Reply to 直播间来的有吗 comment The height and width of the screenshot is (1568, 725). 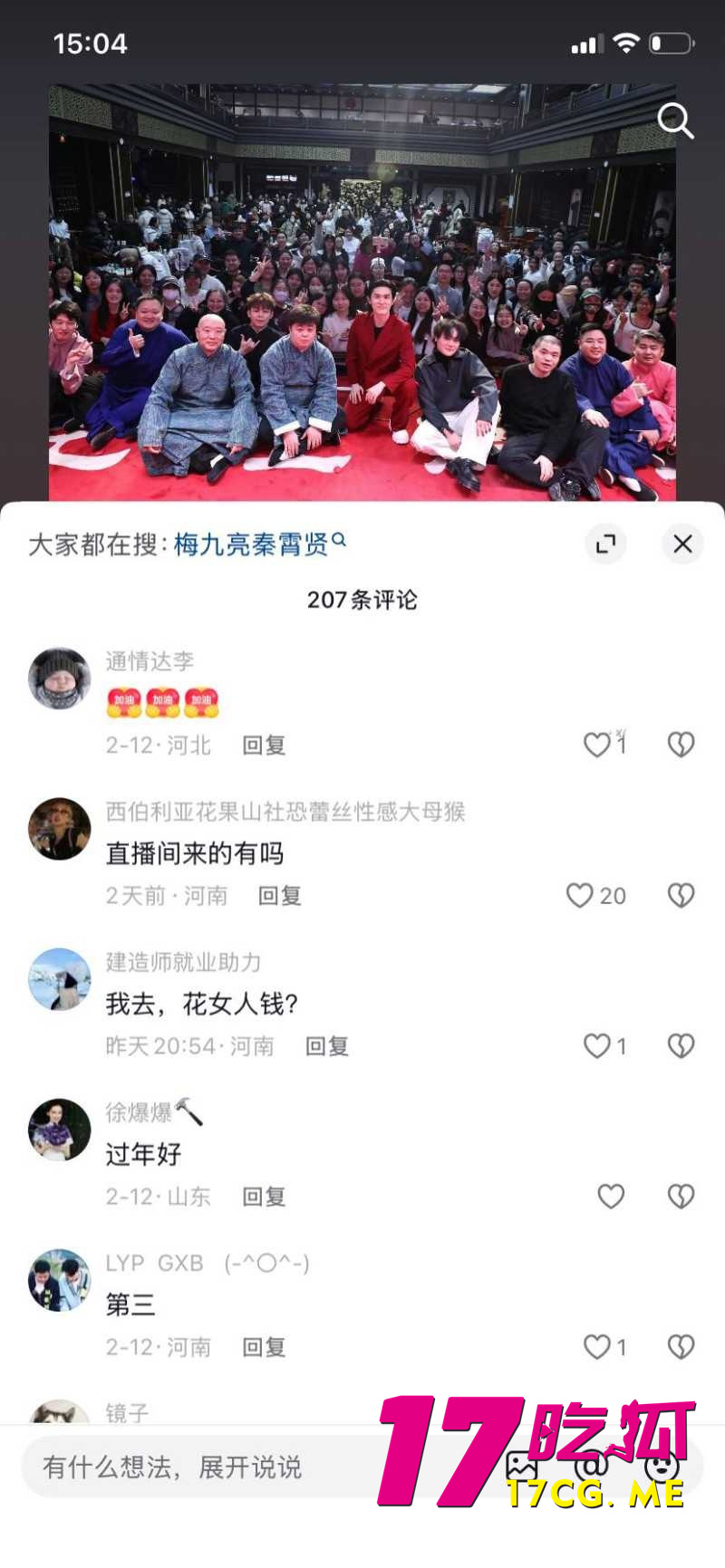[279, 896]
